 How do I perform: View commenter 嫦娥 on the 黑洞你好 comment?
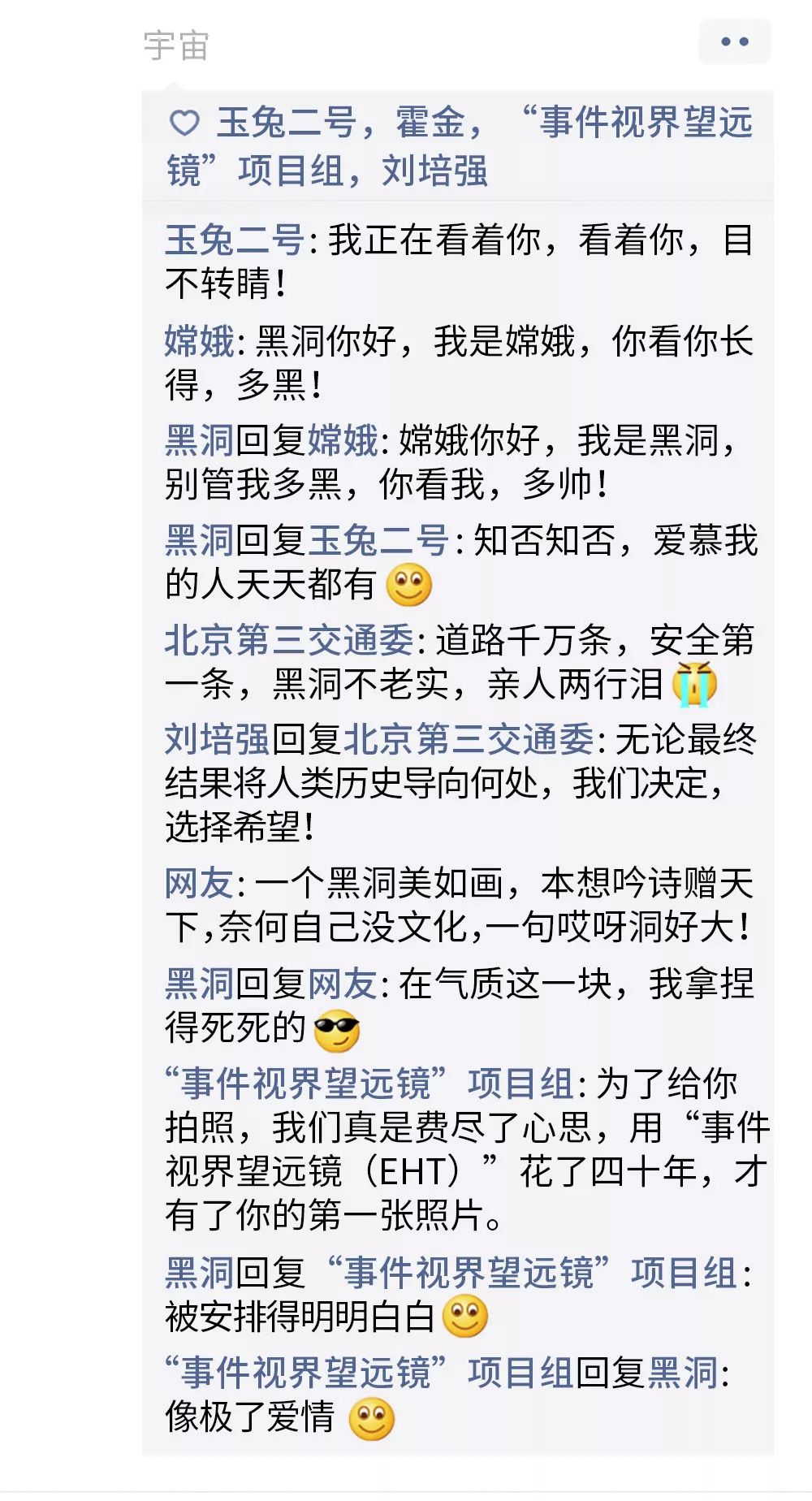[199, 341]
